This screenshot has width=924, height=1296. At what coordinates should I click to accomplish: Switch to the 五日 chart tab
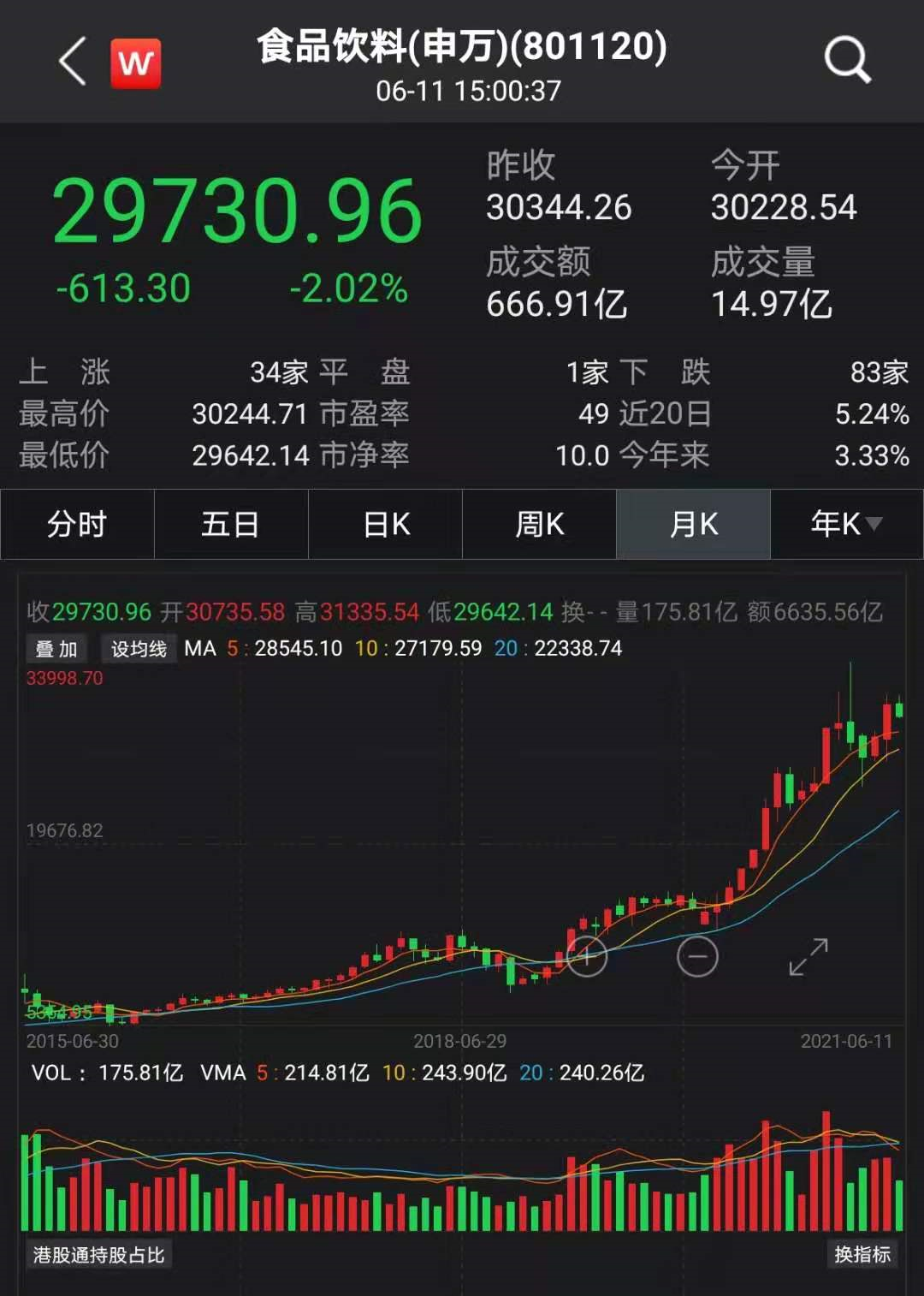(x=231, y=524)
